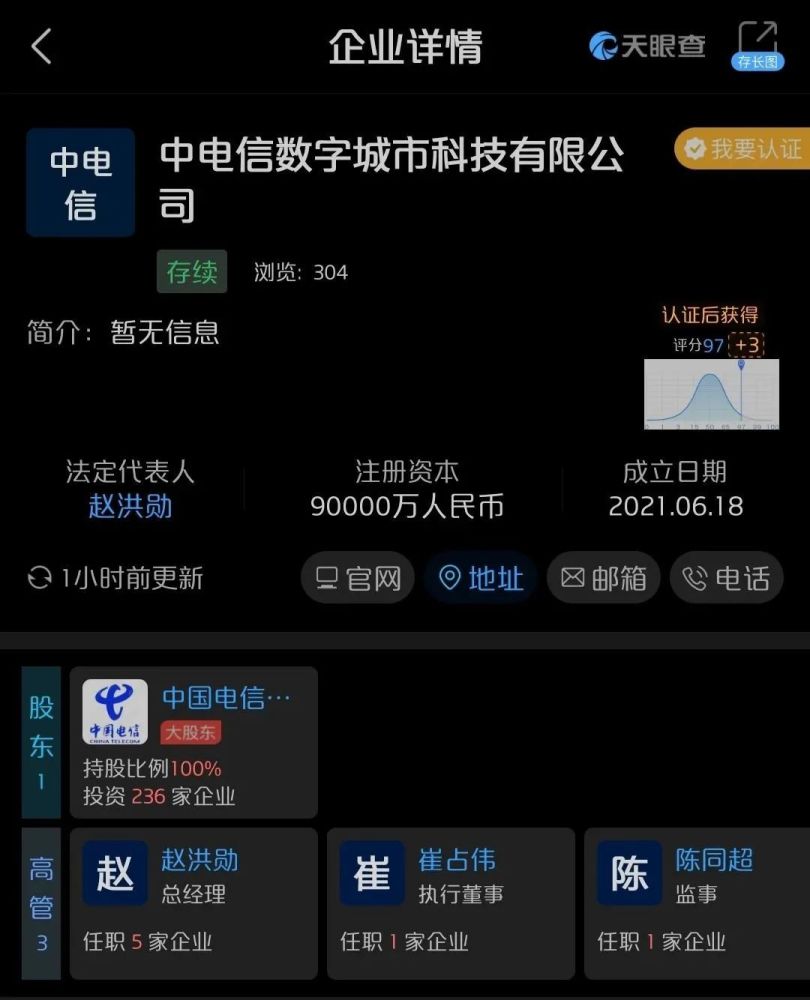Image resolution: width=810 pixels, height=1000 pixels.
Task: Open the 中国电信 shareholder card
Action: pos(193,742)
